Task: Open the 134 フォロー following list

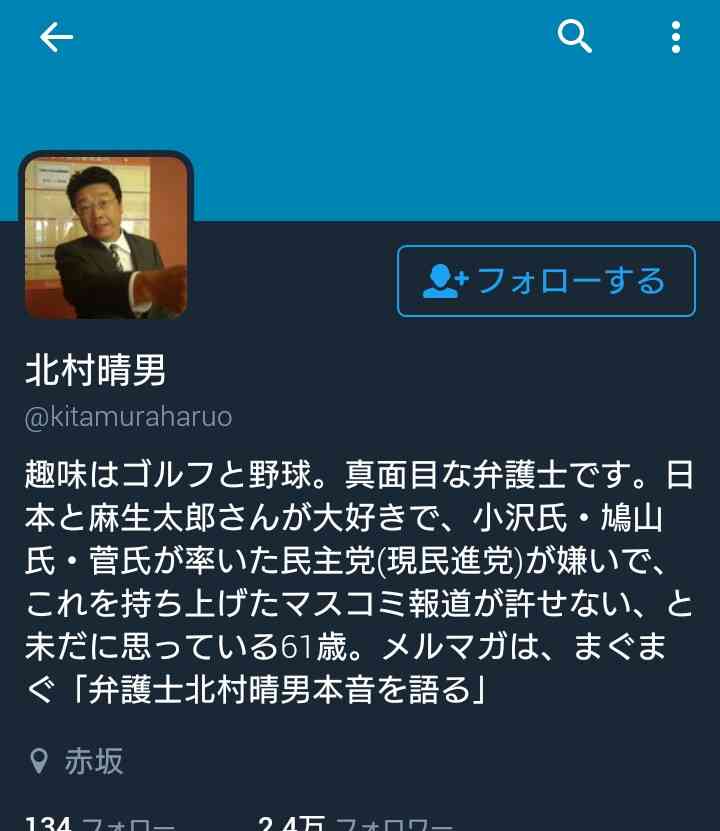Action: (x=98, y=823)
